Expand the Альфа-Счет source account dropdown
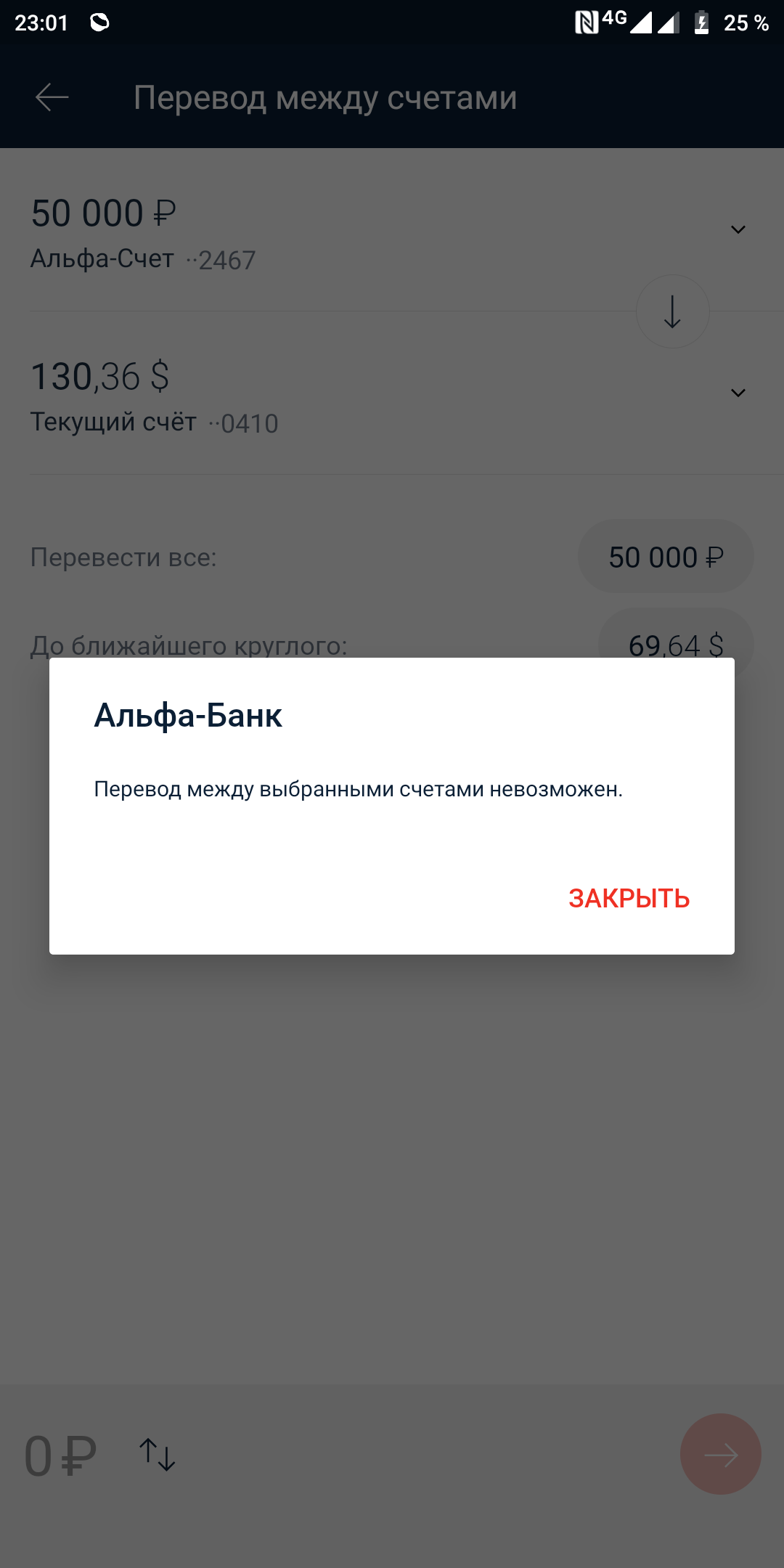 click(x=738, y=229)
